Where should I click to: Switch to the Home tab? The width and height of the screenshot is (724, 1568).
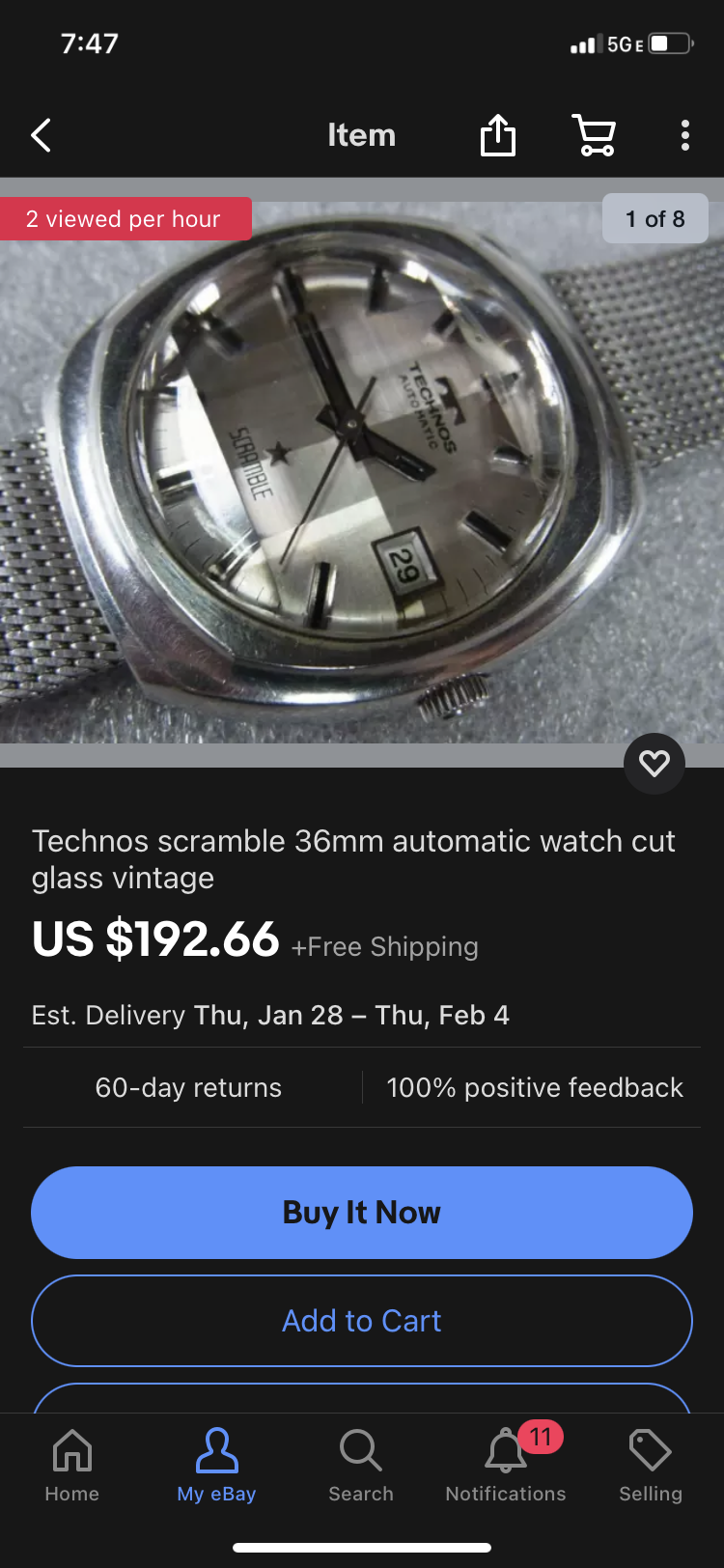coord(72,1466)
